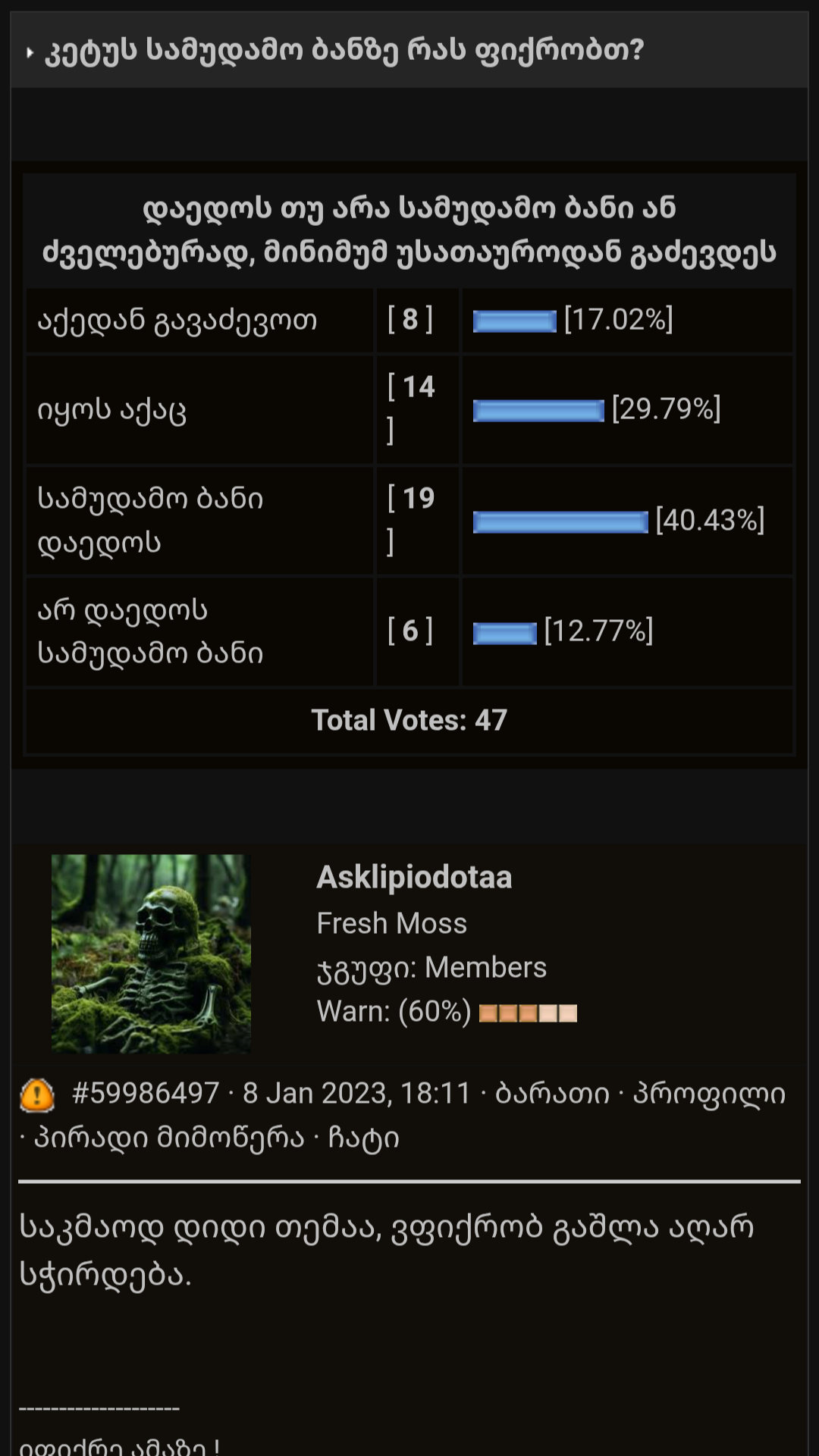Click the 40.43% poll result bar

[560, 521]
